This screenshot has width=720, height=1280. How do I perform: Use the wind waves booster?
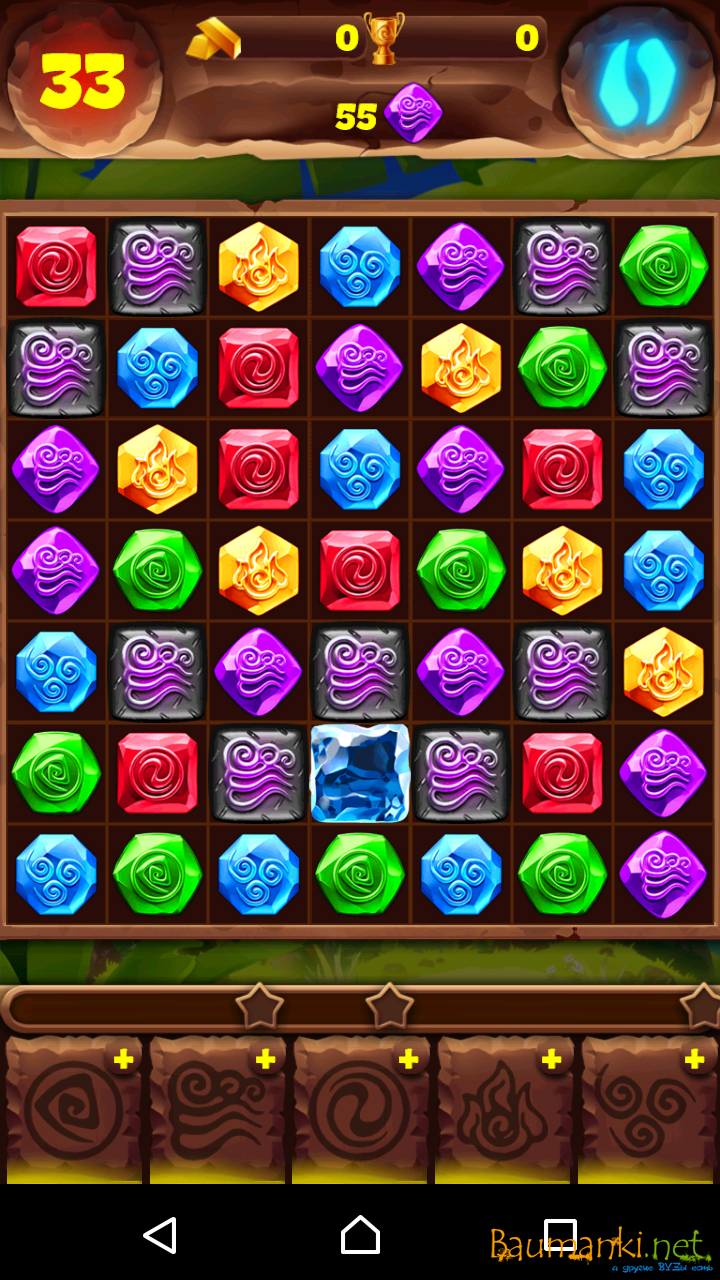pyautogui.click(x=218, y=1110)
